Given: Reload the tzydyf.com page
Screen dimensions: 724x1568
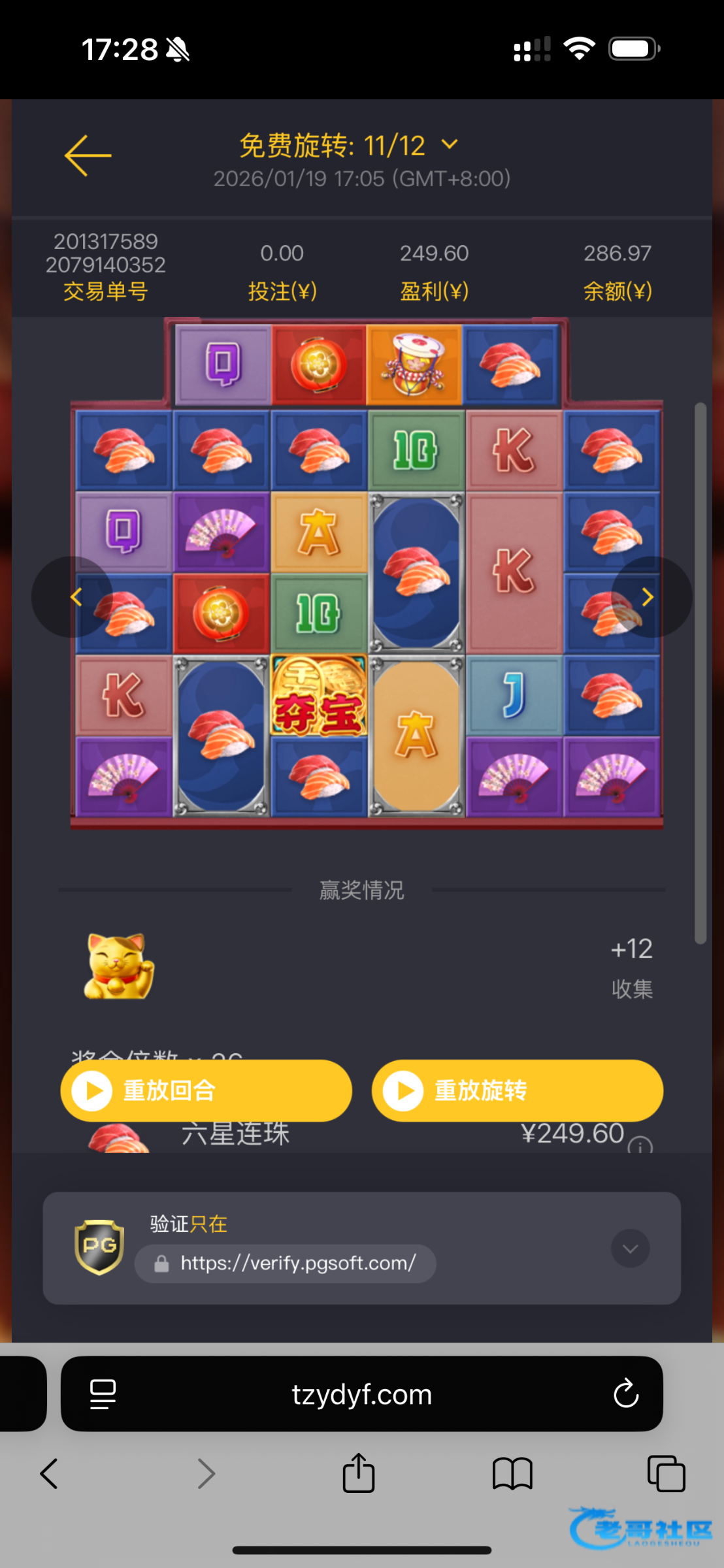Looking at the screenshot, I should (x=625, y=1394).
